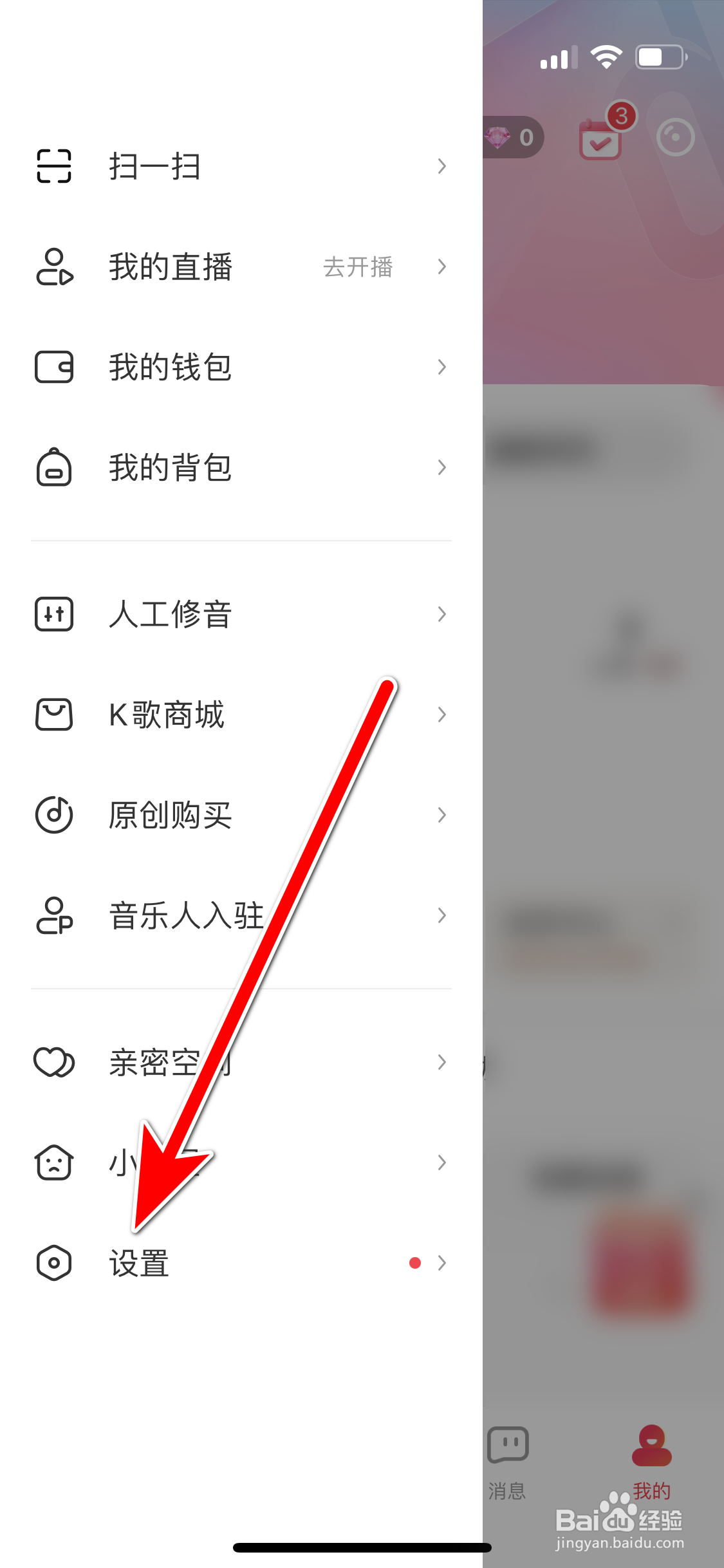The width and height of the screenshot is (724, 1568).
Task: Tap the 去开播 start broadcast link
Action: [358, 266]
